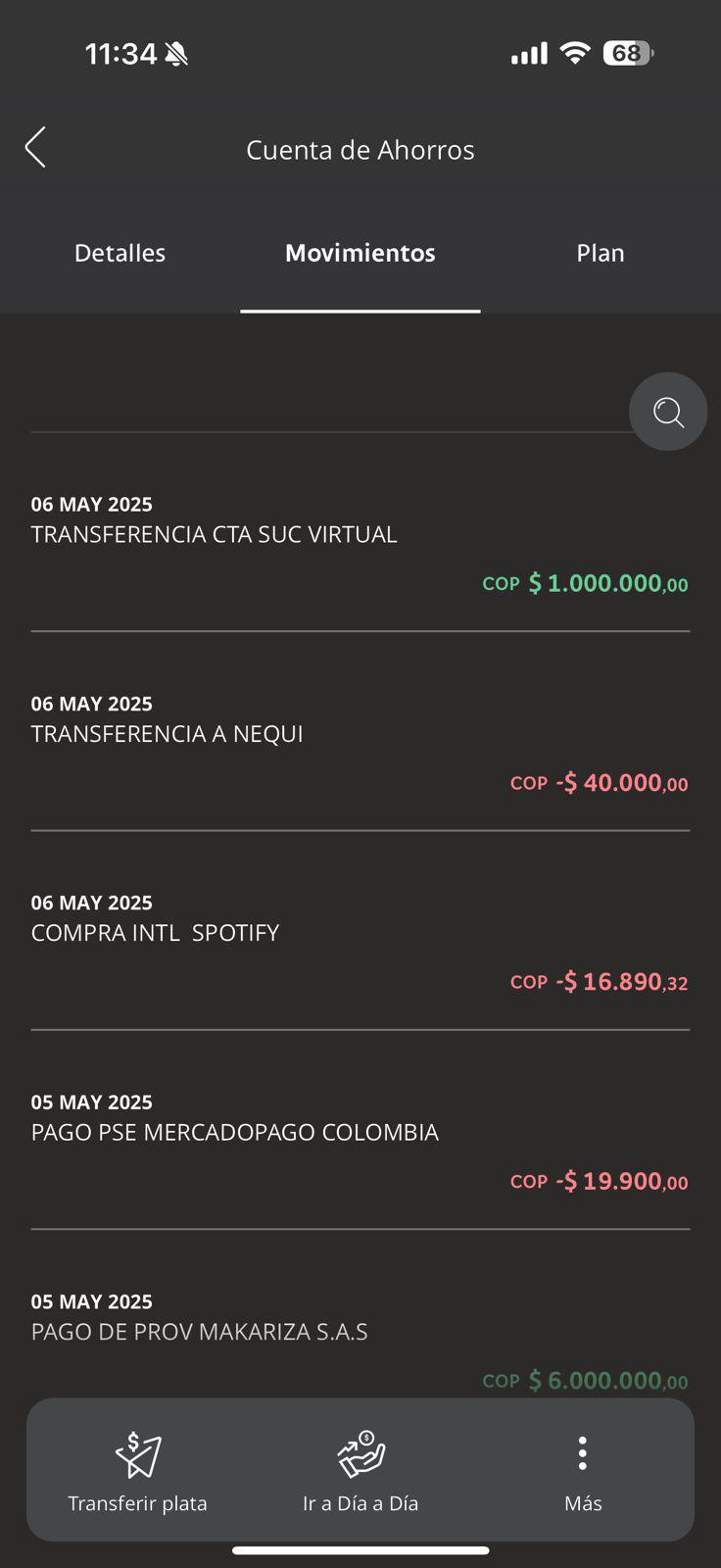Open Ir a Día a Día
The height and width of the screenshot is (1568, 721).
(x=360, y=1470)
